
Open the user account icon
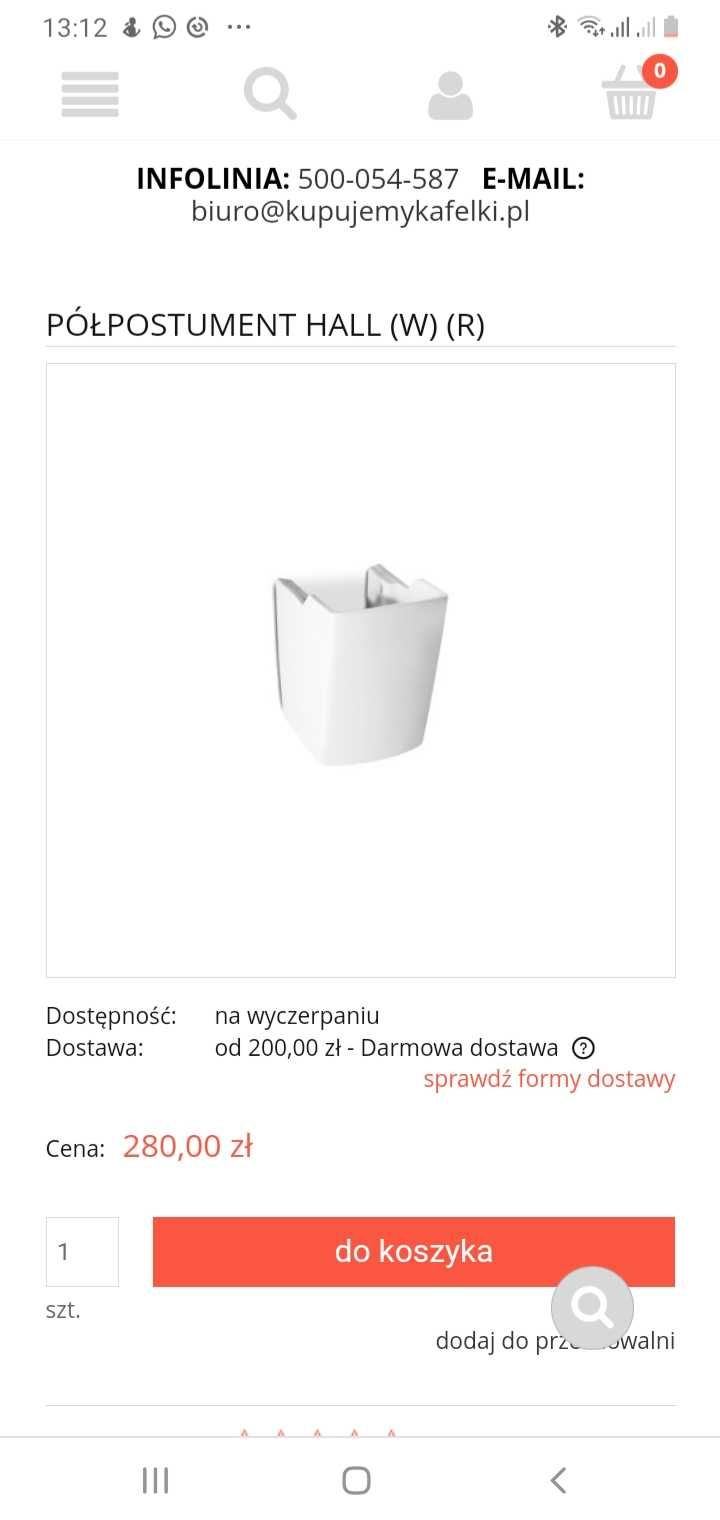(x=450, y=96)
